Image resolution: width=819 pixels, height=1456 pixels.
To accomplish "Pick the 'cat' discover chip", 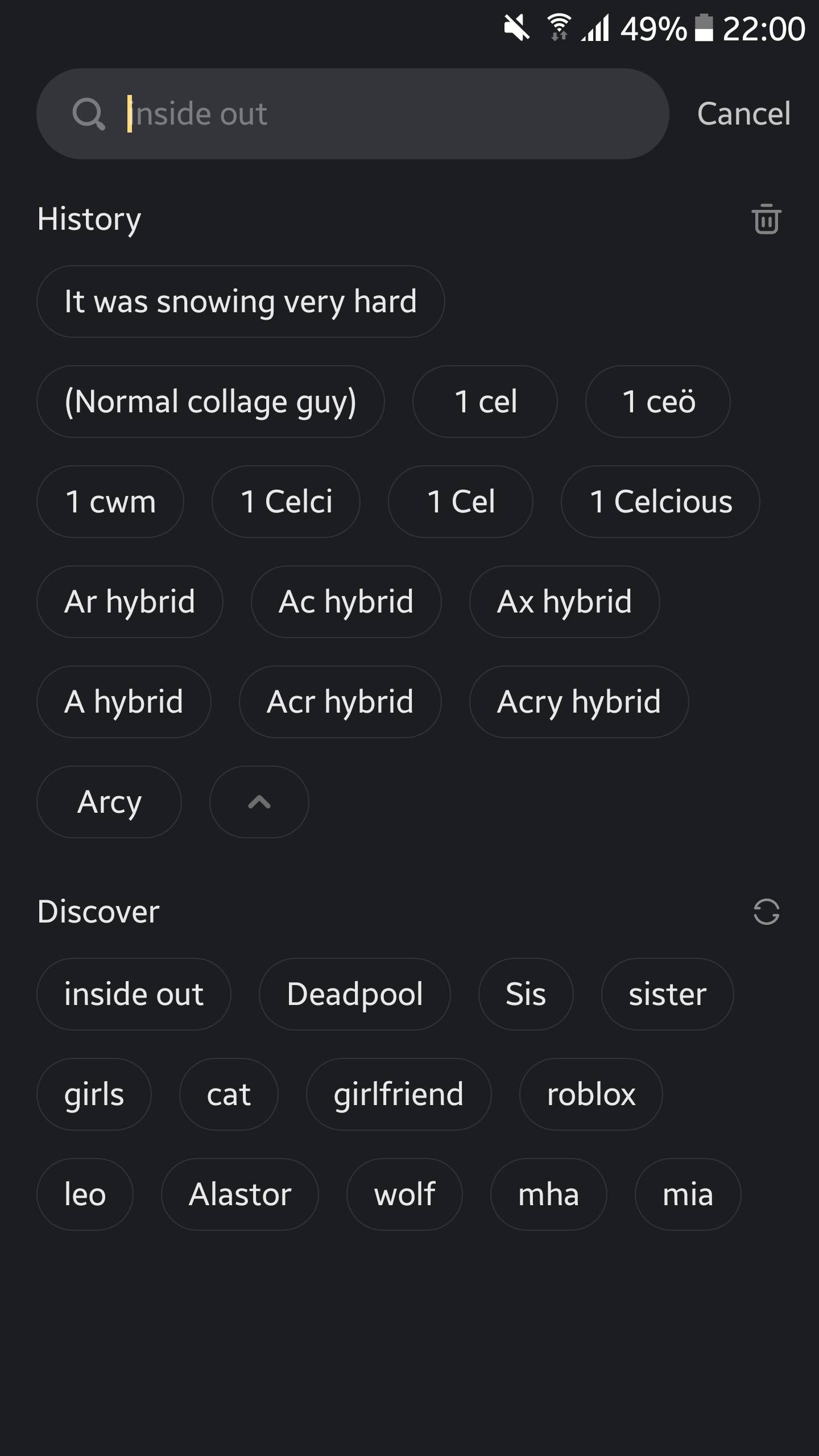I will tap(229, 1094).
